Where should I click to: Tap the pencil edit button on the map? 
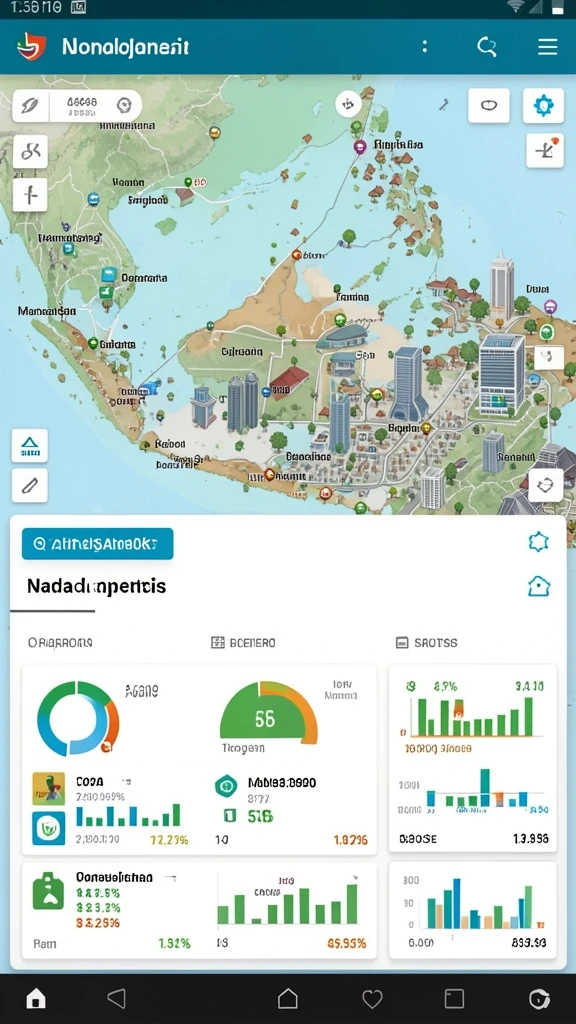click(x=29, y=485)
